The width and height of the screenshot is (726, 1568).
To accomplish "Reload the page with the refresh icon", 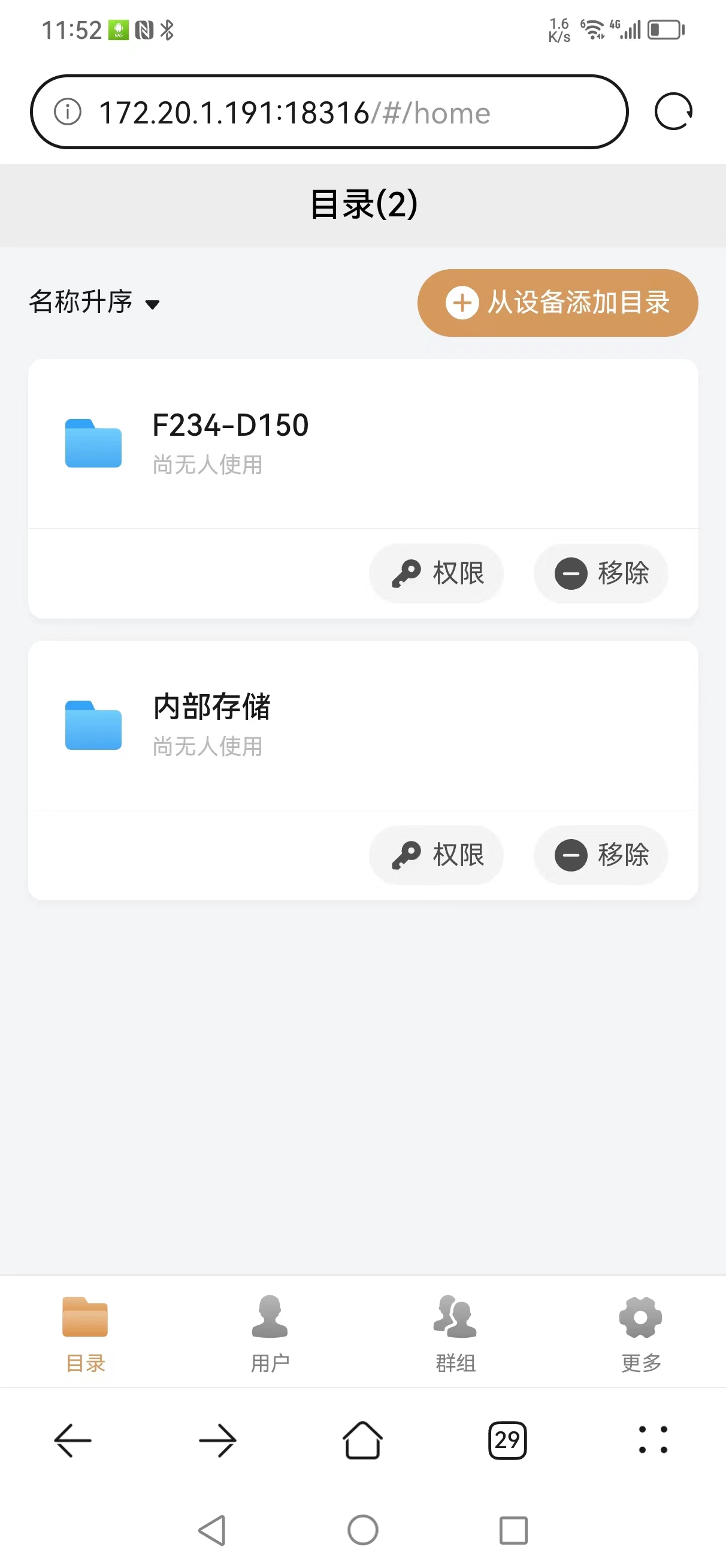I will (673, 112).
